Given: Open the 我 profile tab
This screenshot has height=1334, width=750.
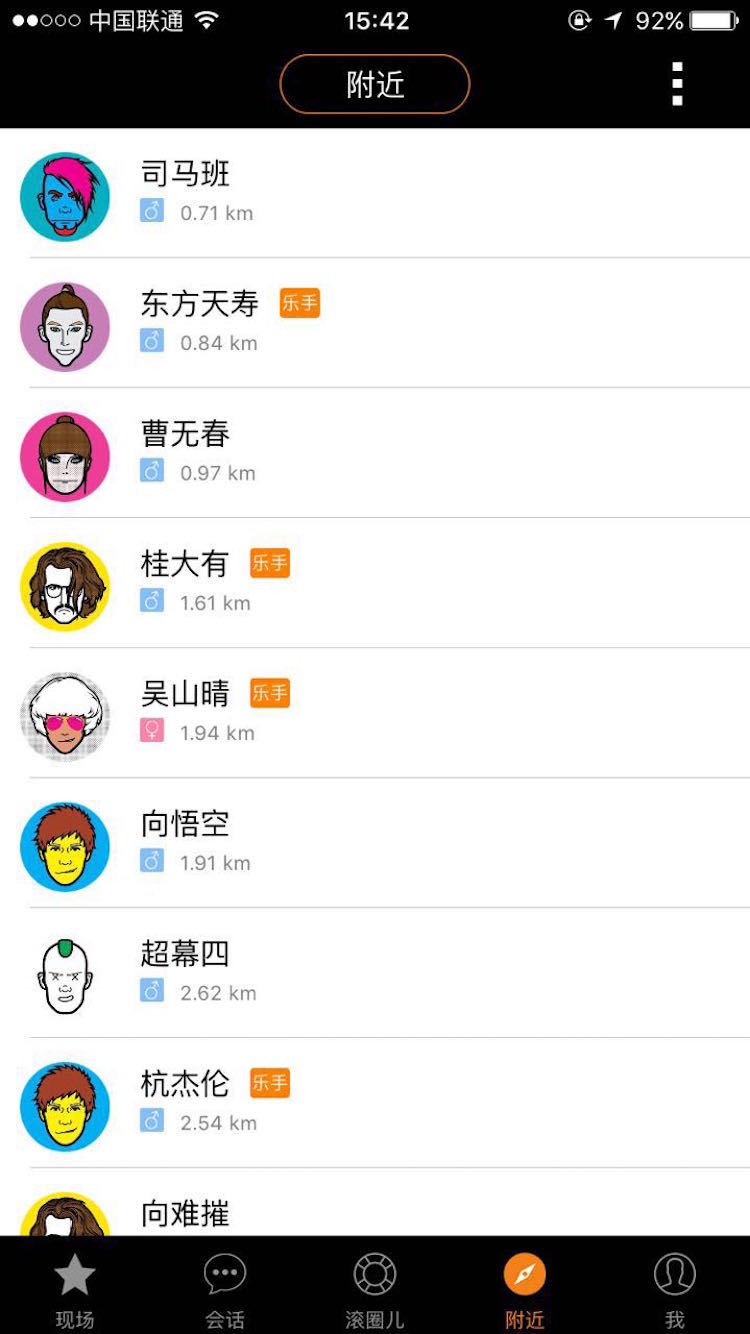Looking at the screenshot, I should (675, 1288).
